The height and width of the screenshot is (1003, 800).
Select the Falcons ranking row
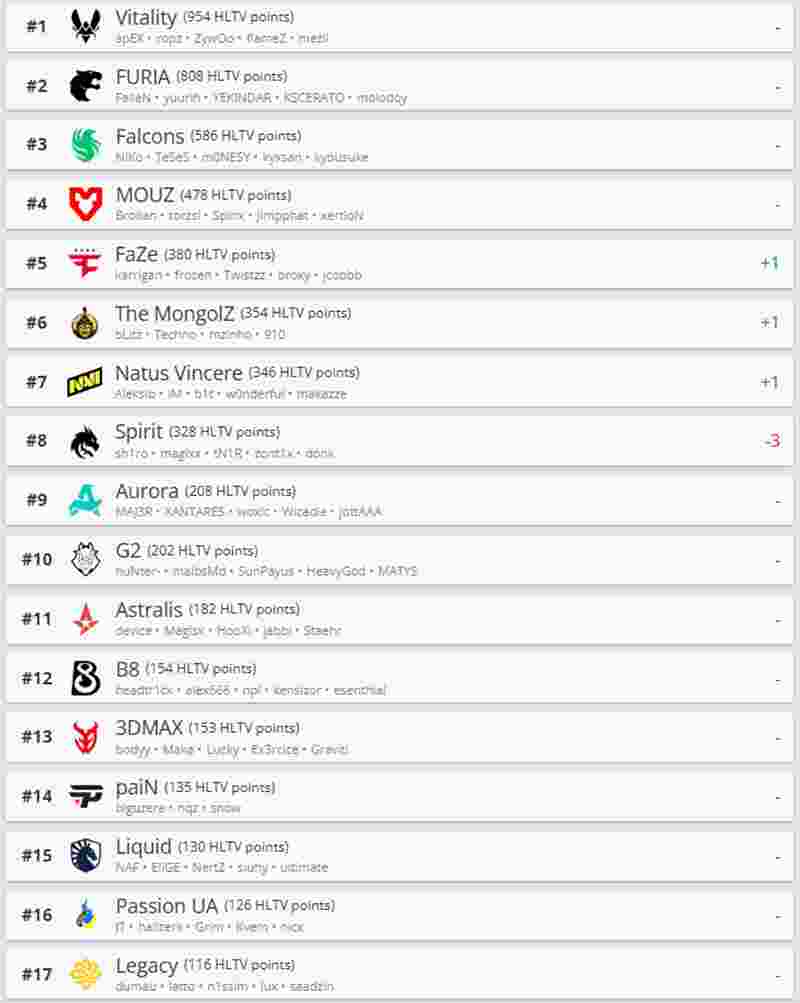400,145
